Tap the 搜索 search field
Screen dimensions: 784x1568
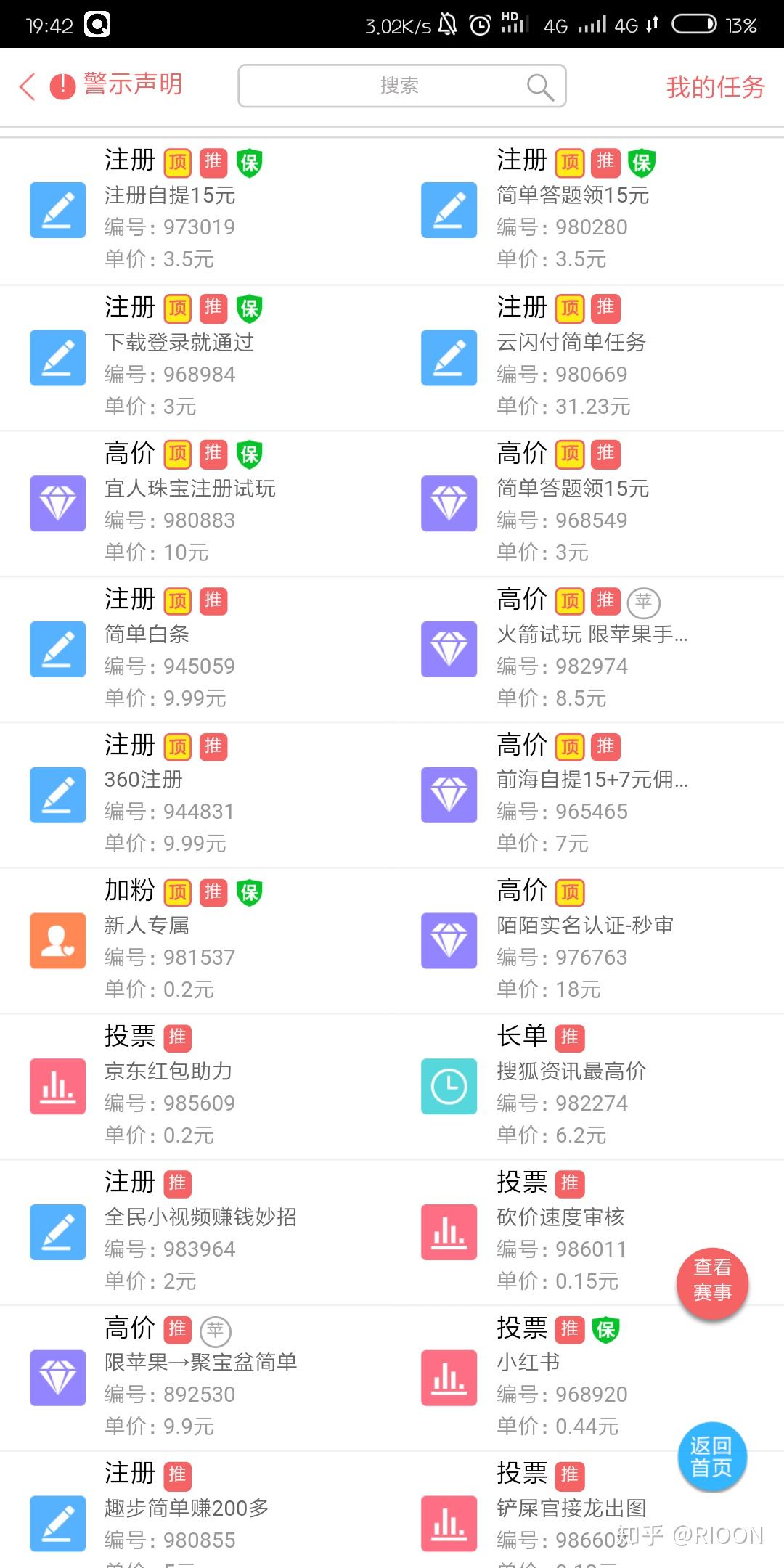[401, 86]
